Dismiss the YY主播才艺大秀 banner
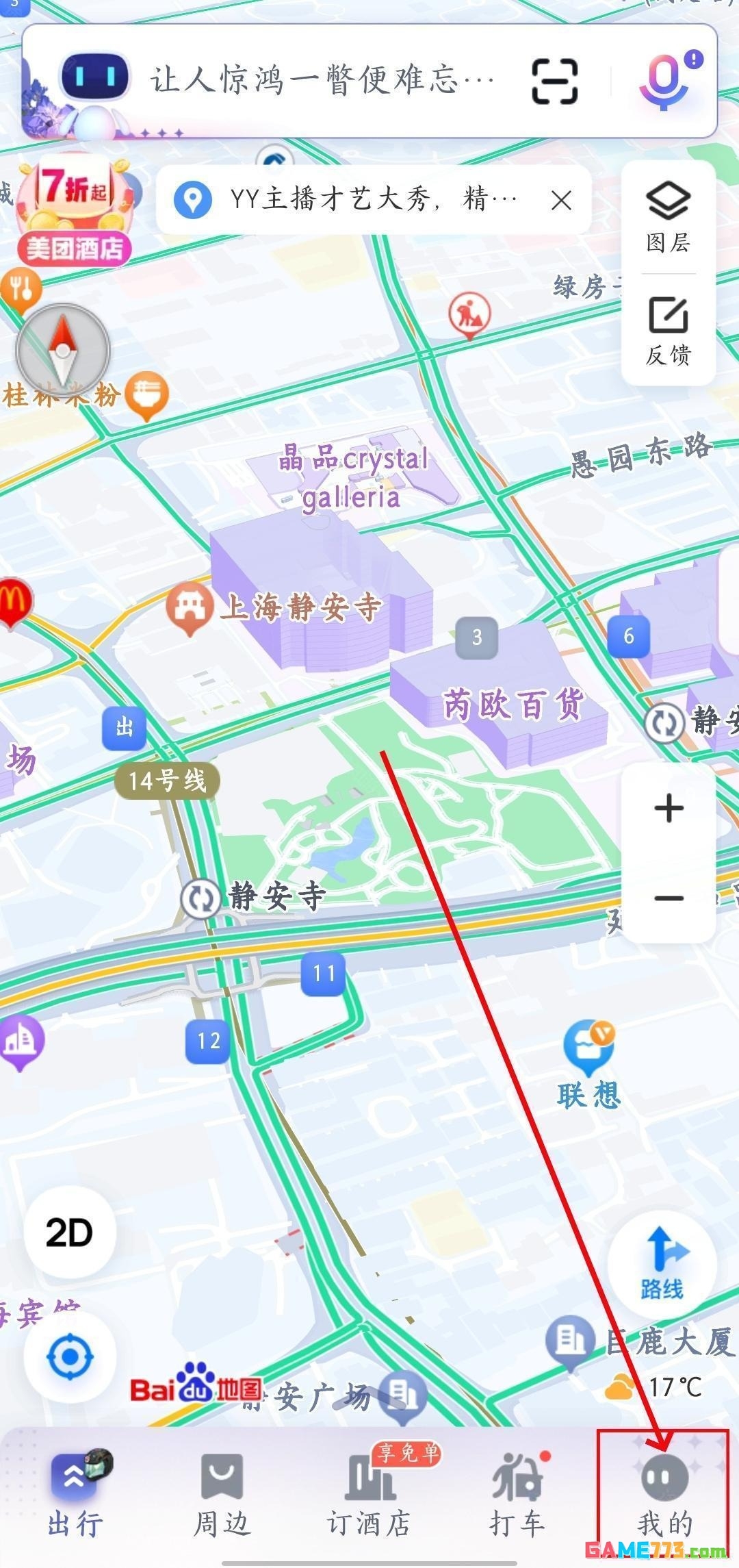This screenshot has height=1568, width=739. (x=561, y=201)
